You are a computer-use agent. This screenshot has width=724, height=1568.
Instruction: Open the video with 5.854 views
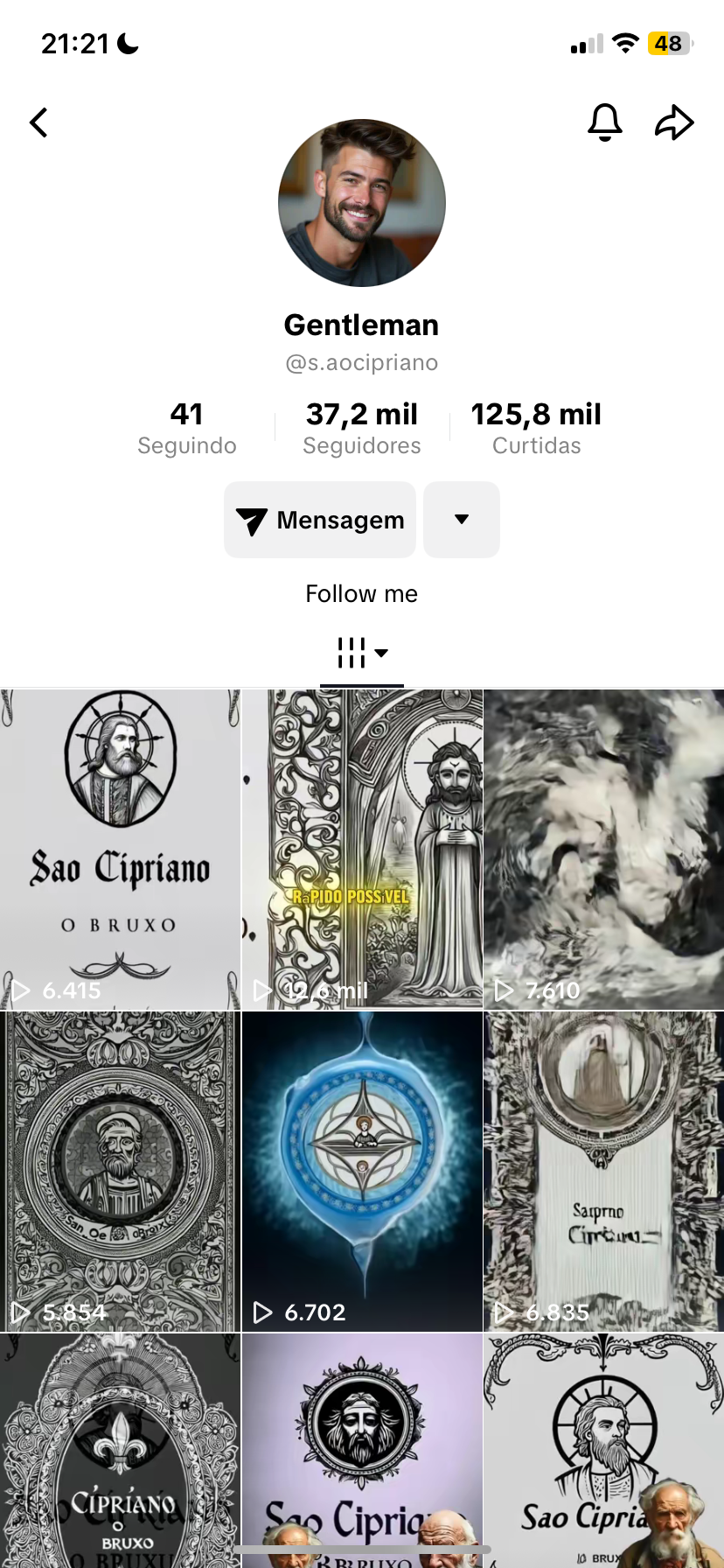(120, 1172)
